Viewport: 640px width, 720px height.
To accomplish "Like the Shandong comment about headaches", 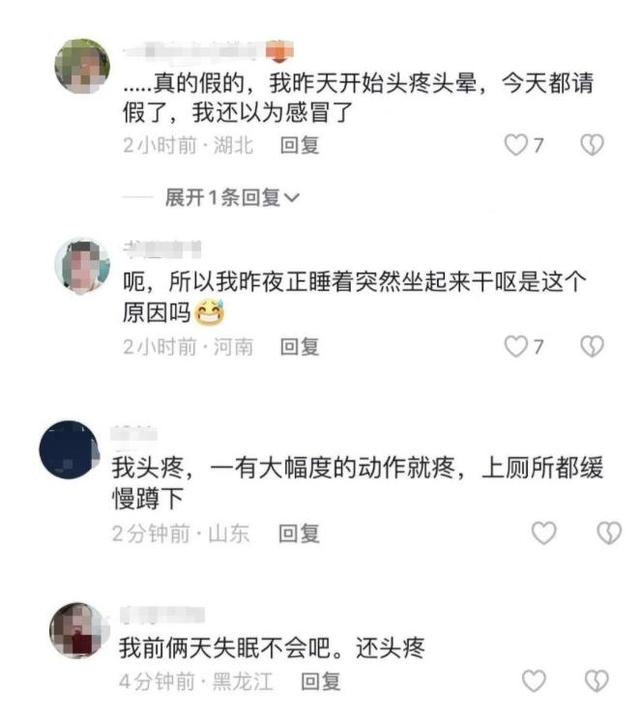I will tap(543, 533).
